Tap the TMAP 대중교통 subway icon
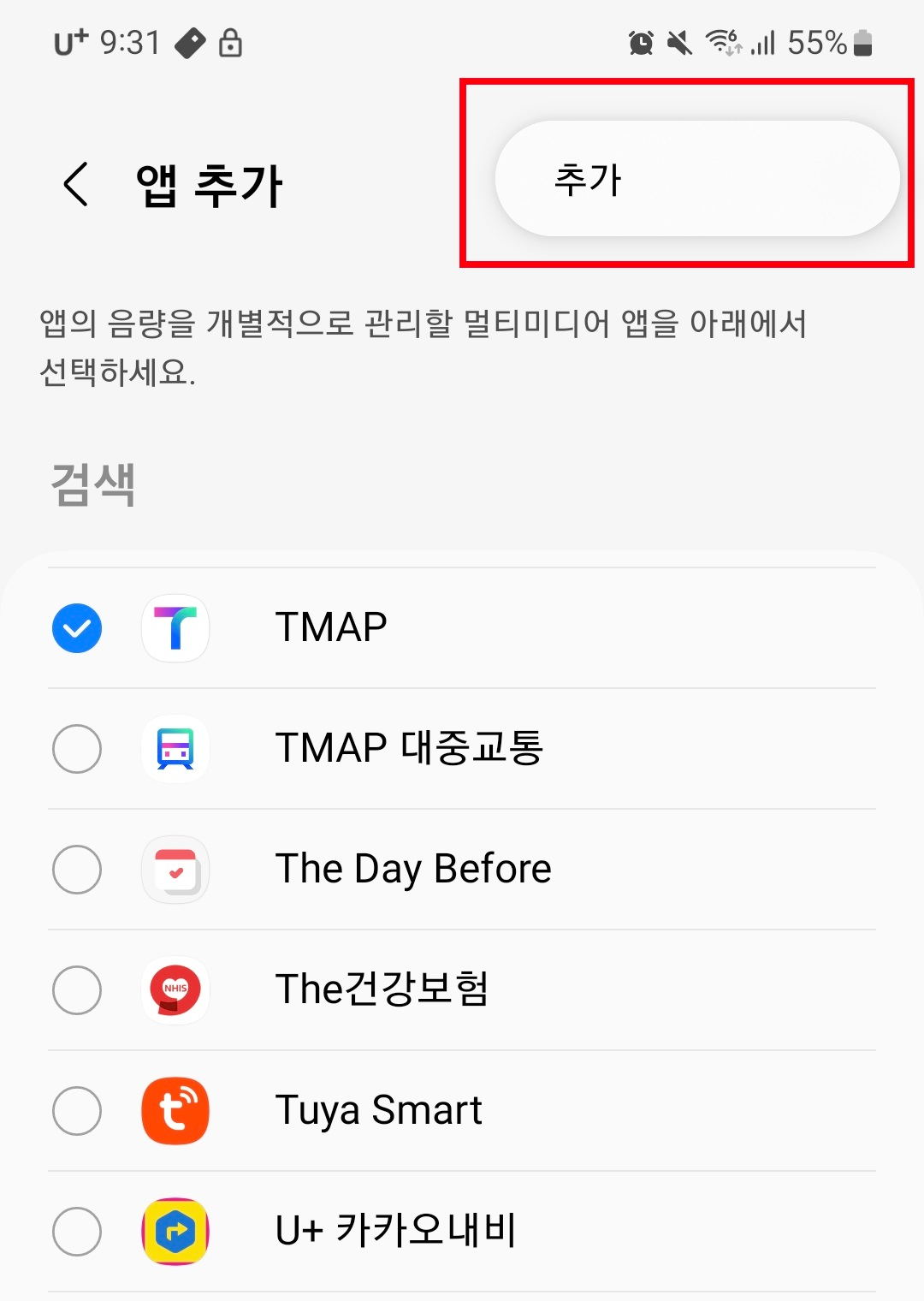The height and width of the screenshot is (1301, 924). [175, 749]
